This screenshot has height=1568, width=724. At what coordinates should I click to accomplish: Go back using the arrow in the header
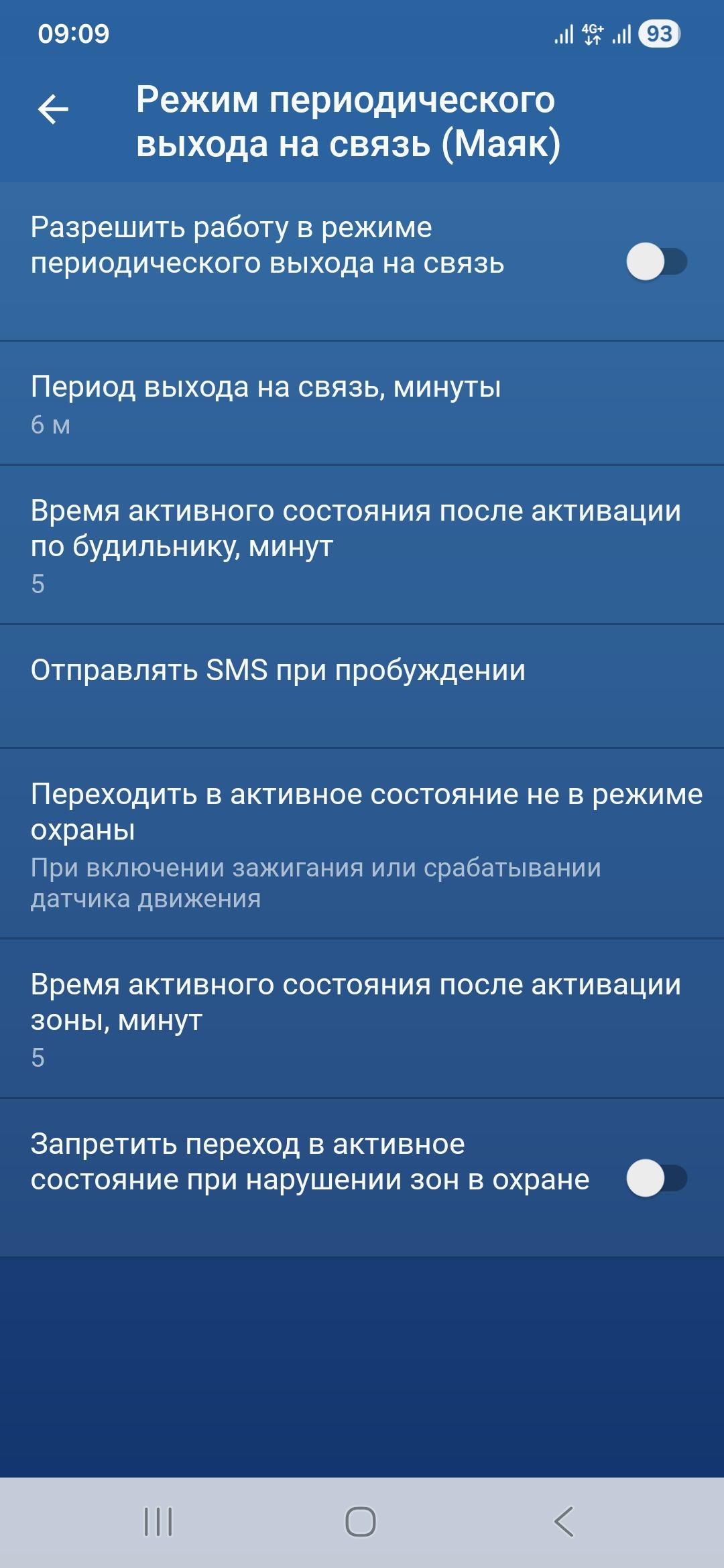coord(54,110)
